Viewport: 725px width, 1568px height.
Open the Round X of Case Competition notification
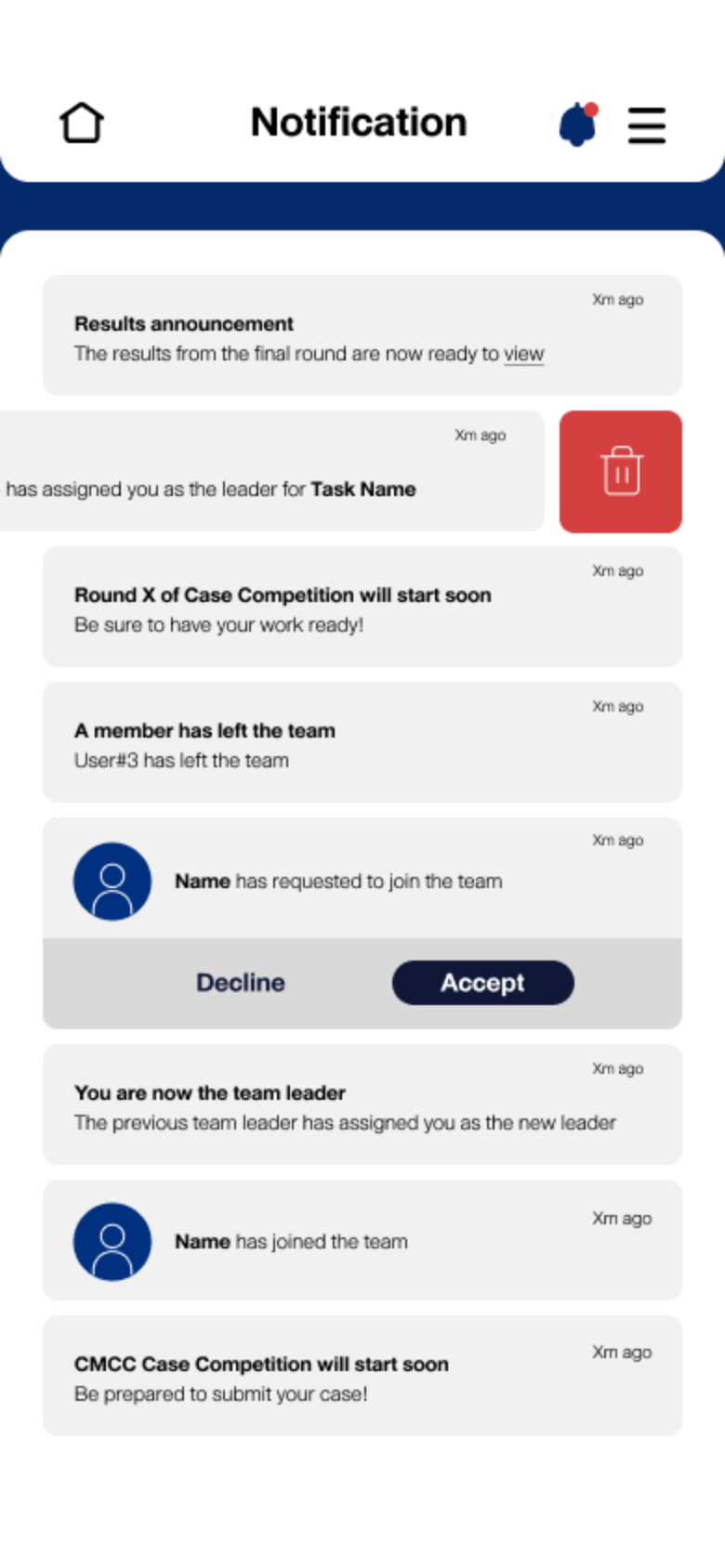click(362, 607)
